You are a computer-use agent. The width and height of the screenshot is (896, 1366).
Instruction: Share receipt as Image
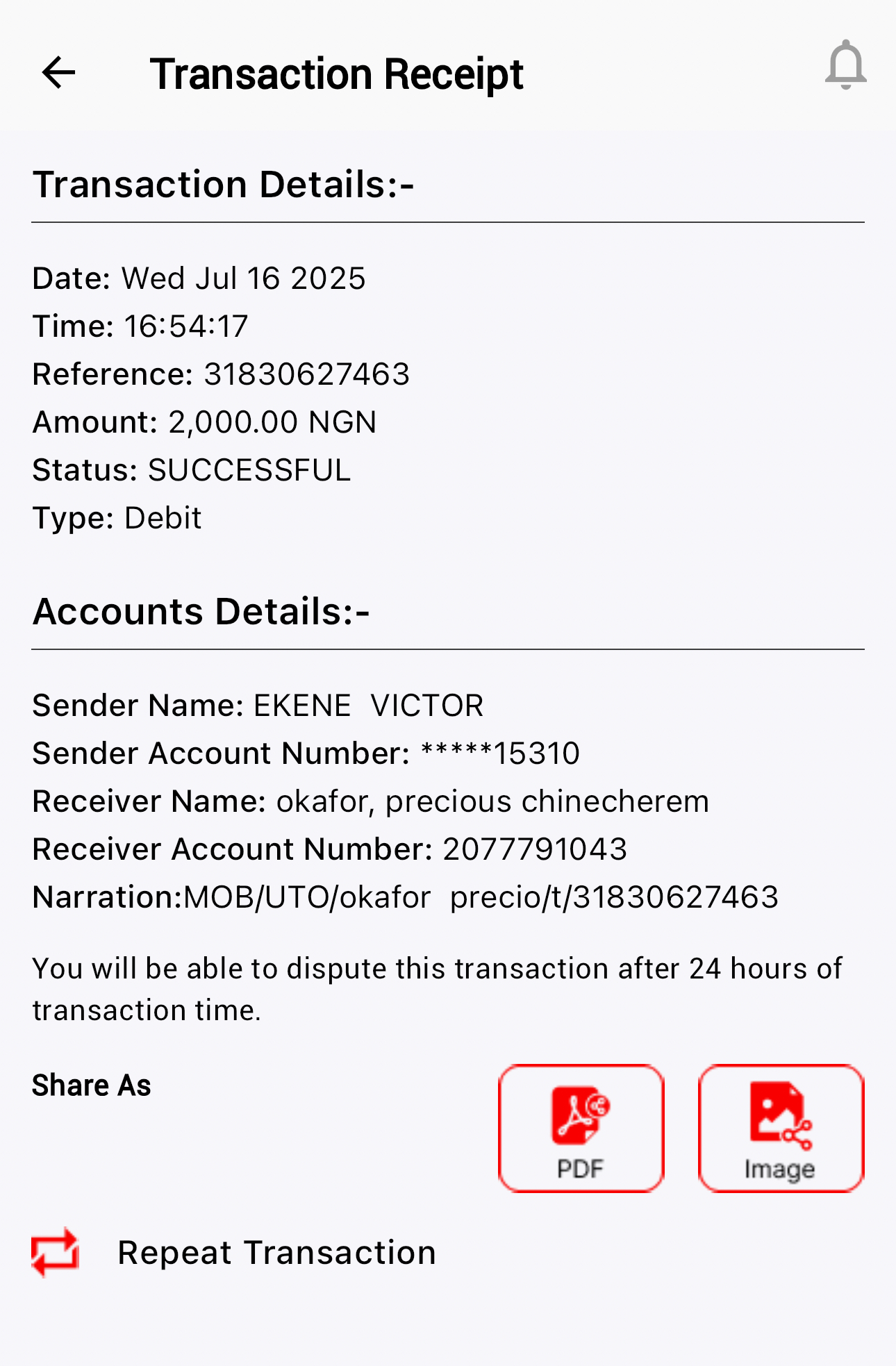pyautogui.click(x=781, y=1128)
